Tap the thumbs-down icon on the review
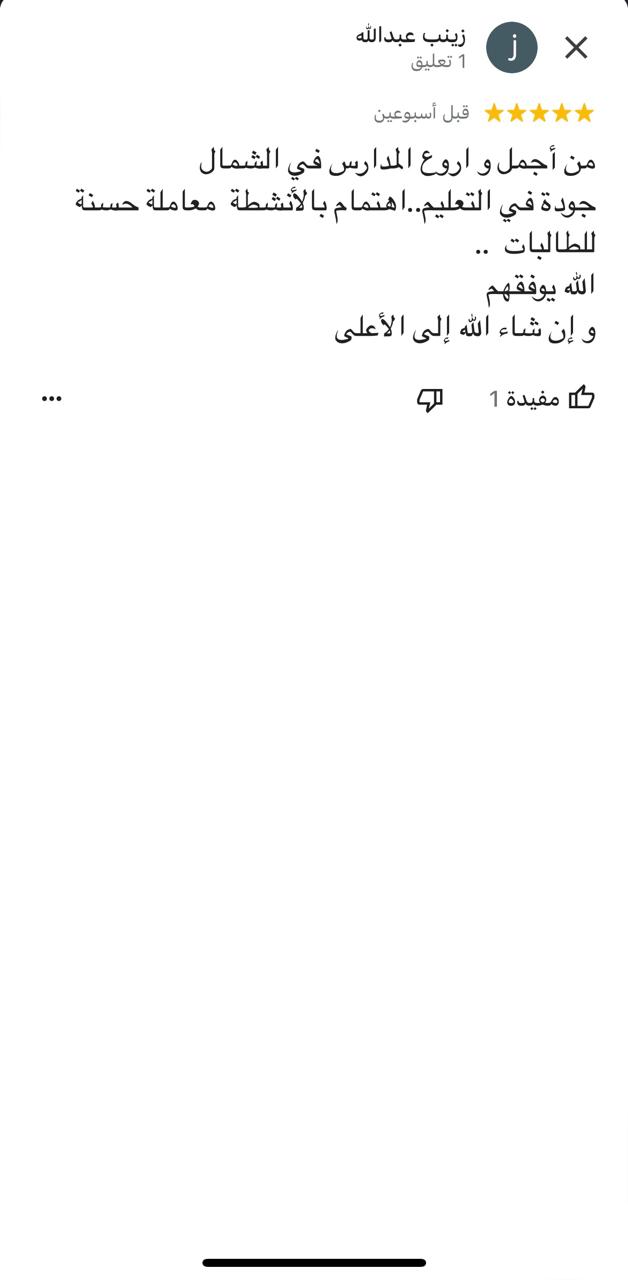This screenshot has width=628, height=1280. [x=430, y=399]
